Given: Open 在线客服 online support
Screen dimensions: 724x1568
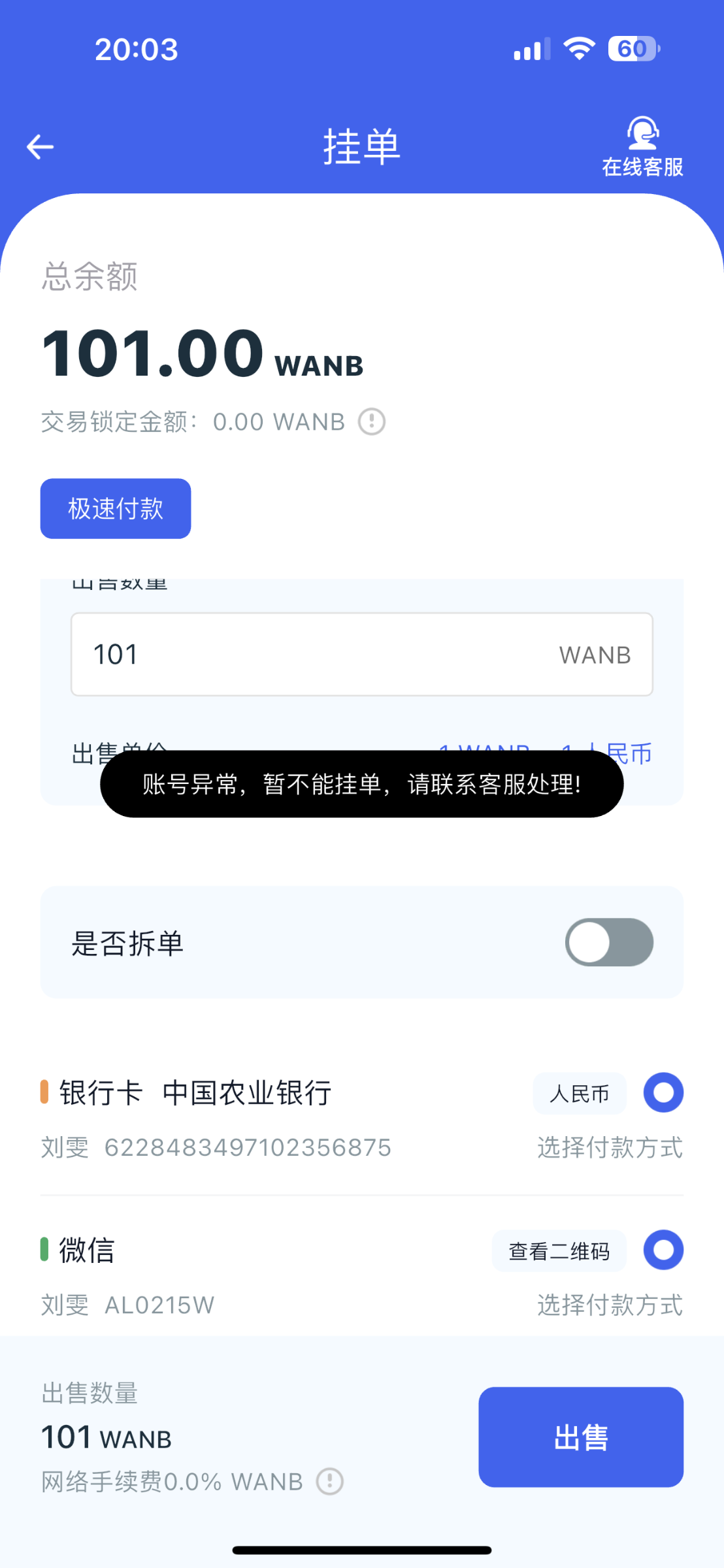Looking at the screenshot, I should (642, 148).
